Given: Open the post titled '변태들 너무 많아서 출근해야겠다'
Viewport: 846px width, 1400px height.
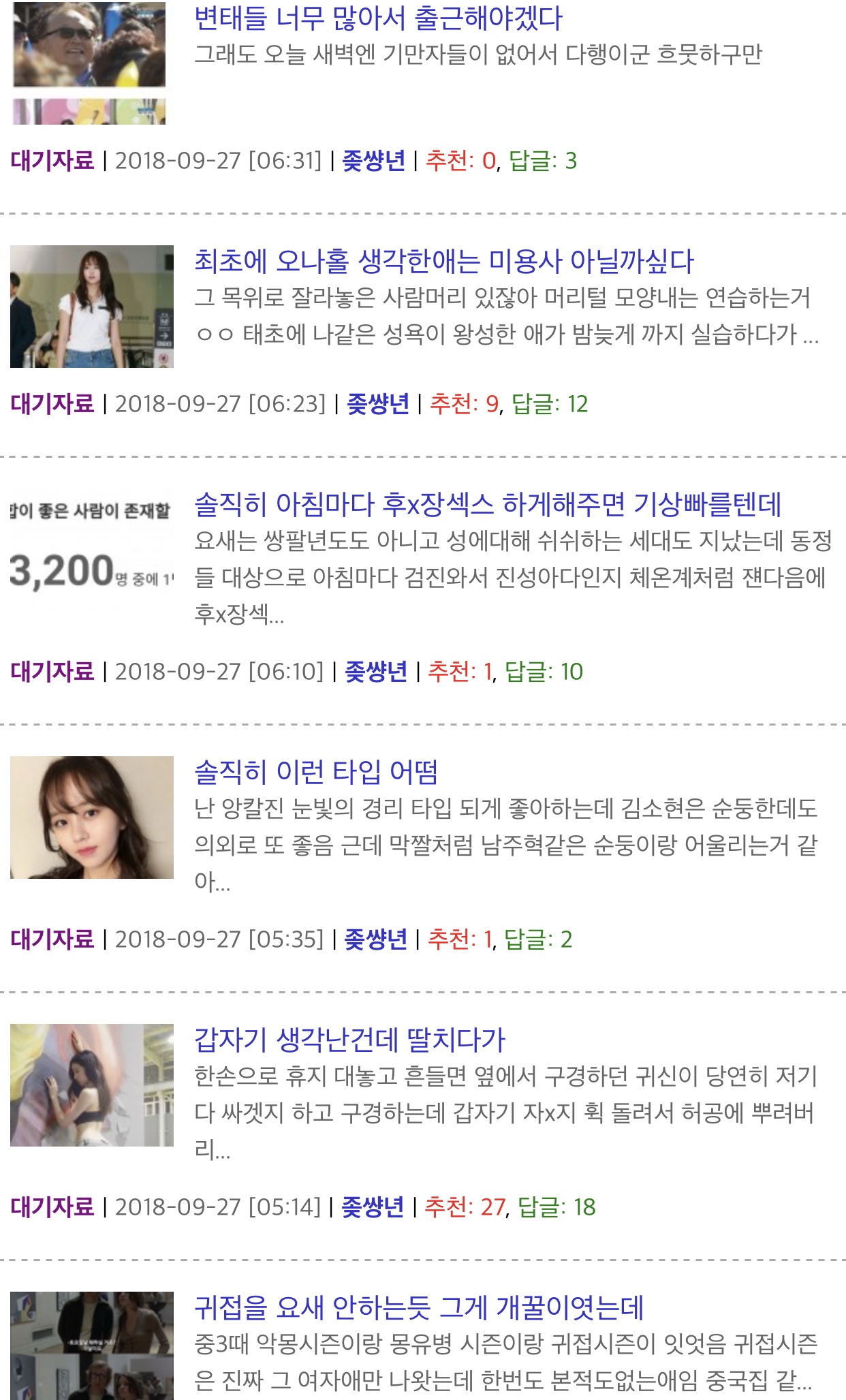Looking at the screenshot, I should [378, 18].
